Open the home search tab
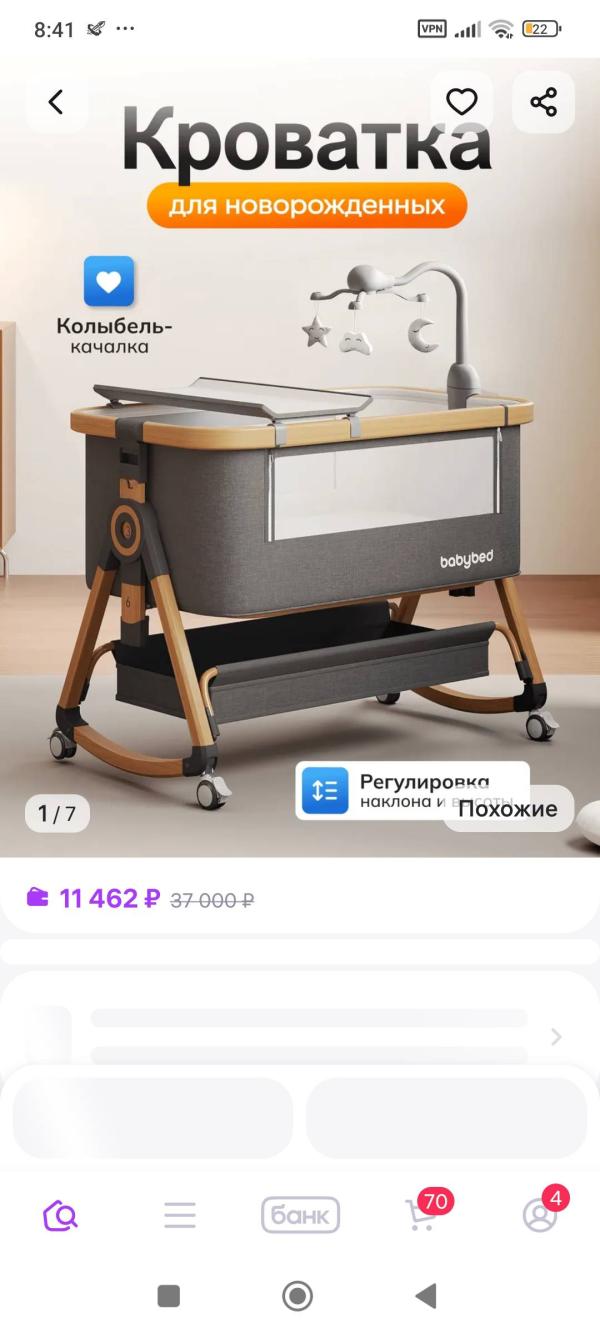The image size is (600, 1332). pyautogui.click(x=61, y=1216)
